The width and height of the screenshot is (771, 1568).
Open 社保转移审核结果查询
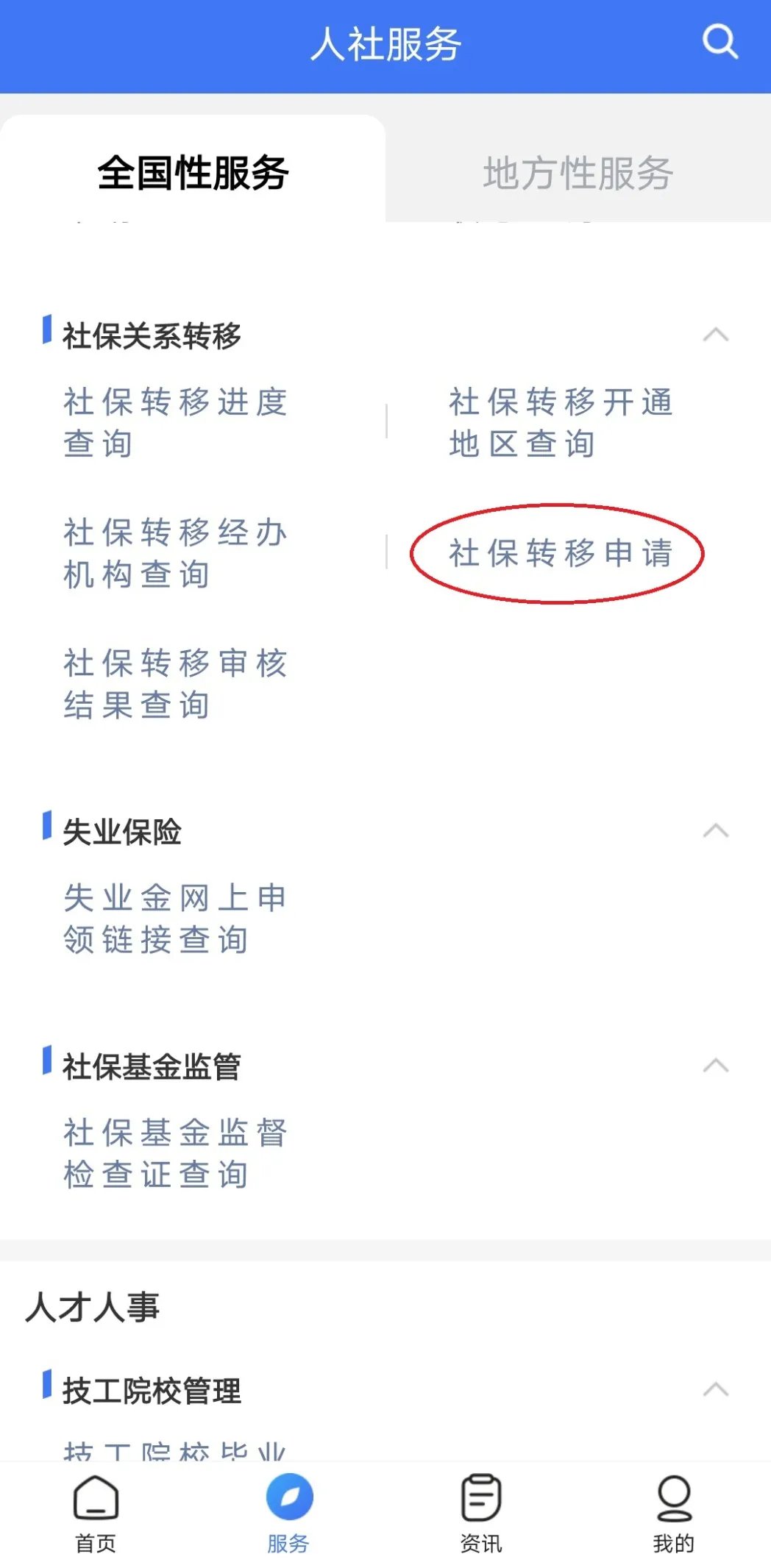point(175,684)
